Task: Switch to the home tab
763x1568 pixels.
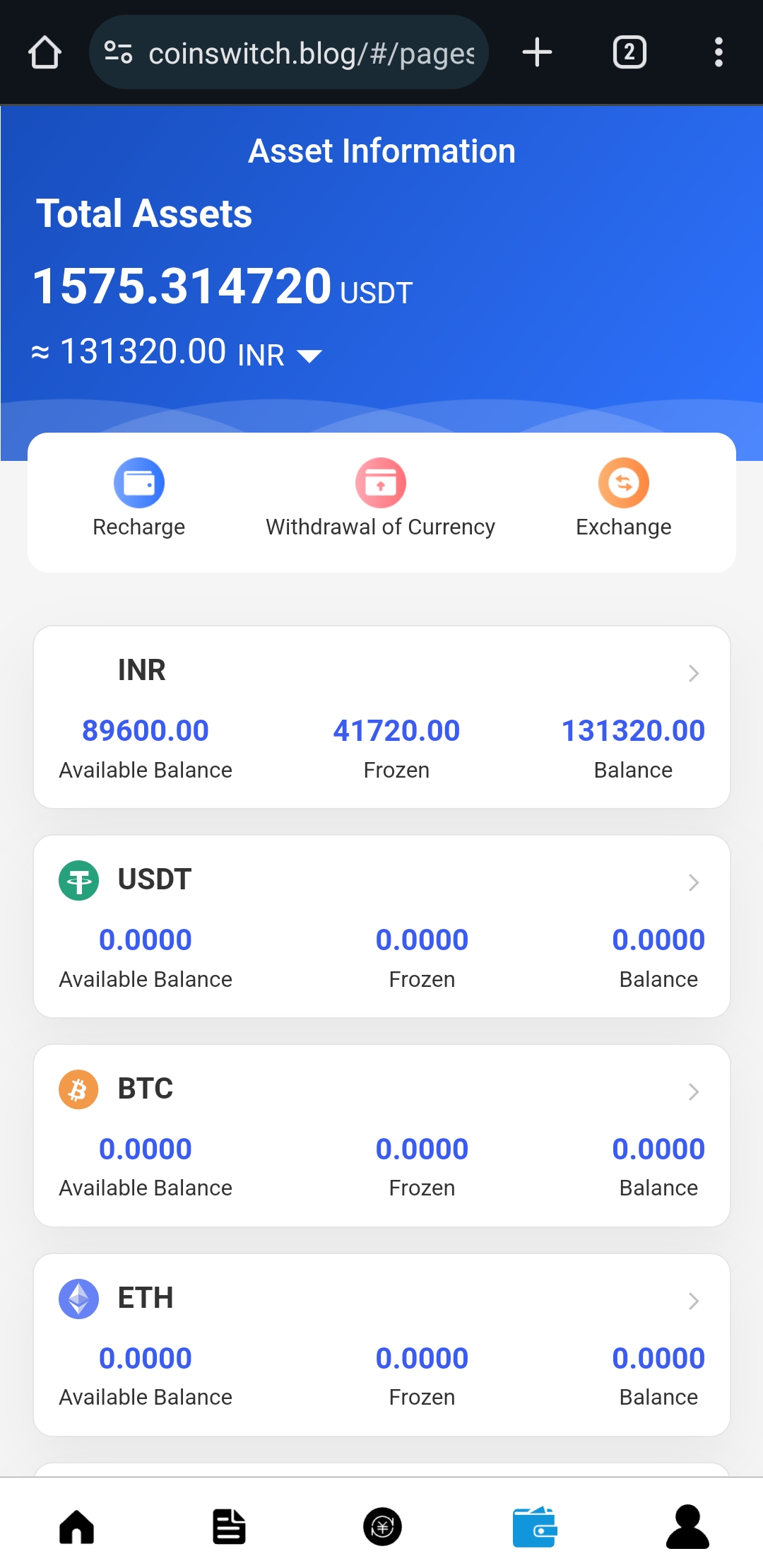Action: tap(77, 1526)
